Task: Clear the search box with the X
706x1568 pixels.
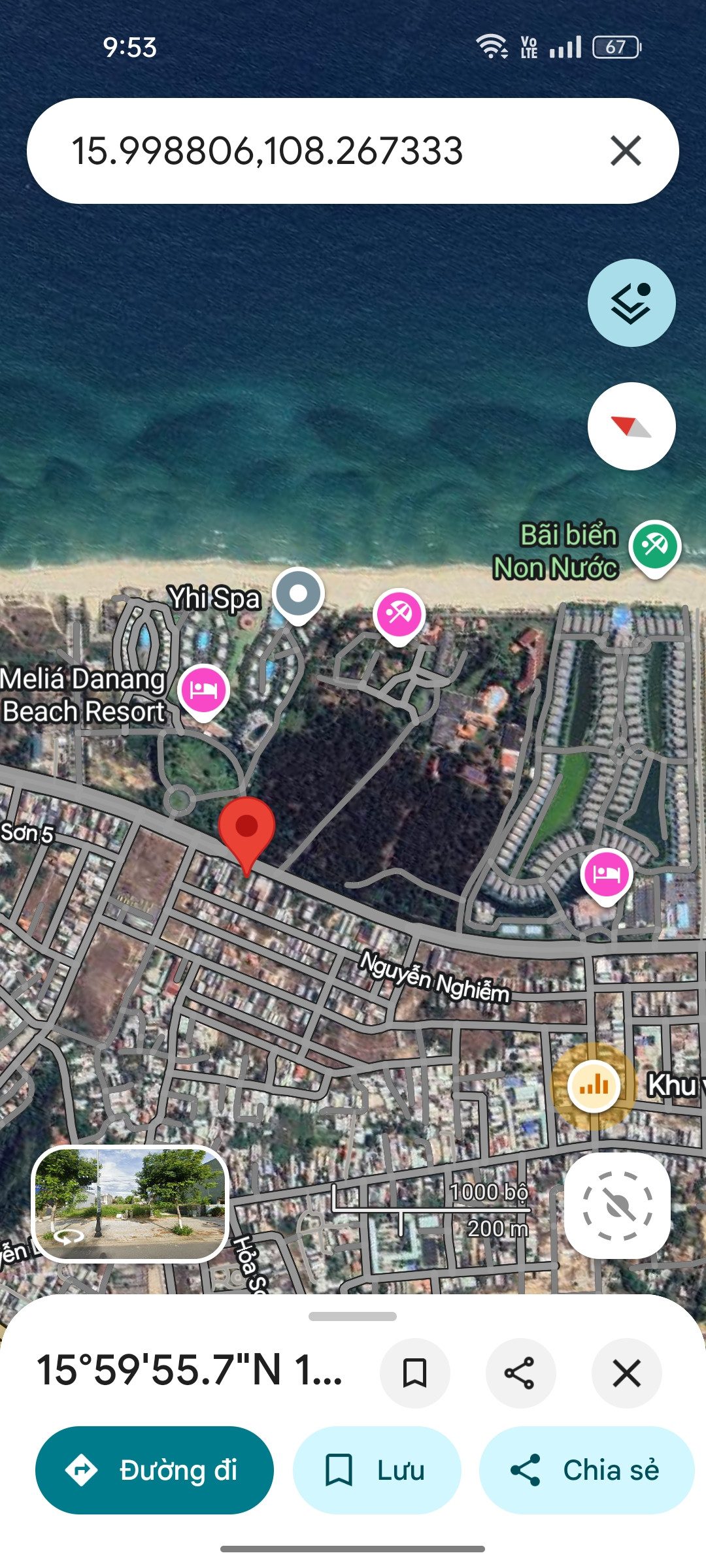Action: click(626, 151)
